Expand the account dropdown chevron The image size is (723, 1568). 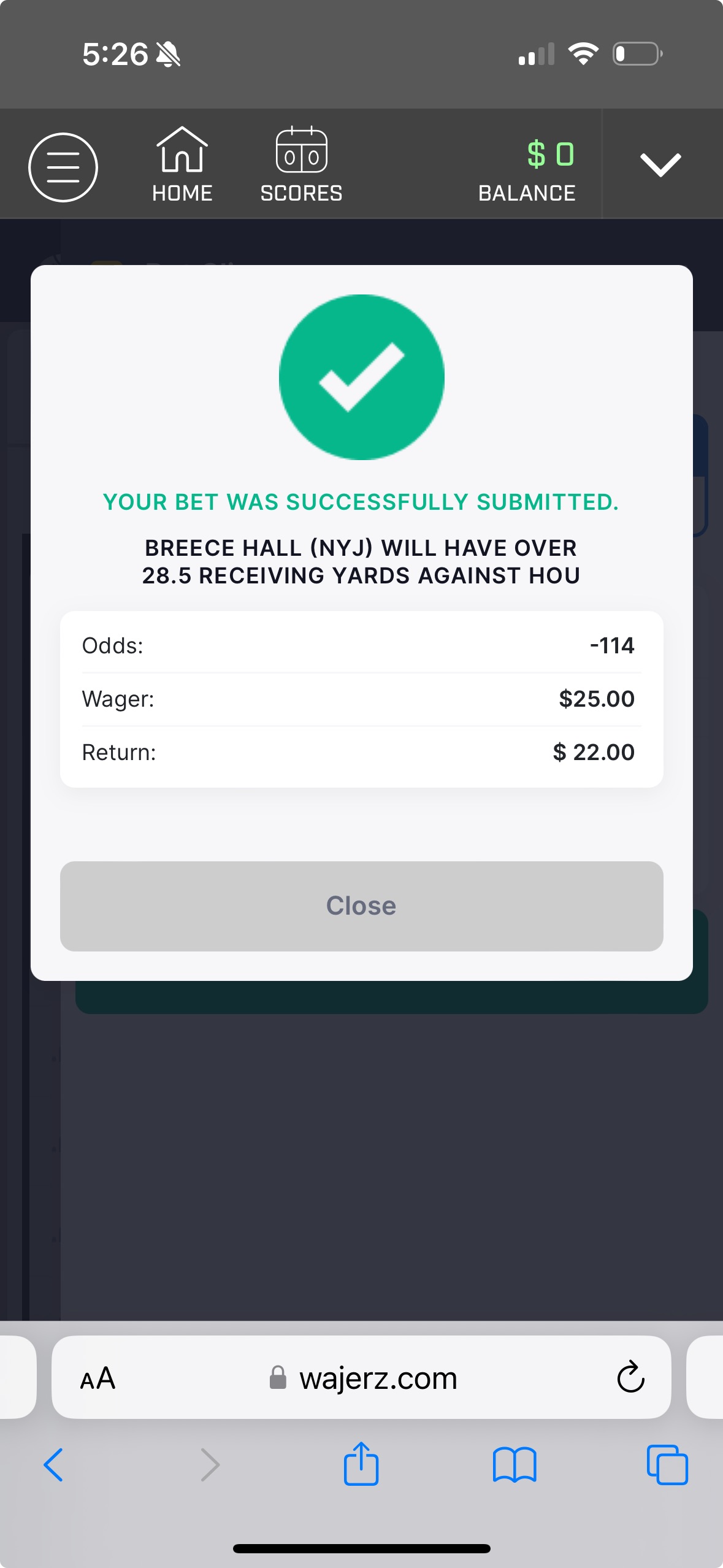tap(660, 164)
